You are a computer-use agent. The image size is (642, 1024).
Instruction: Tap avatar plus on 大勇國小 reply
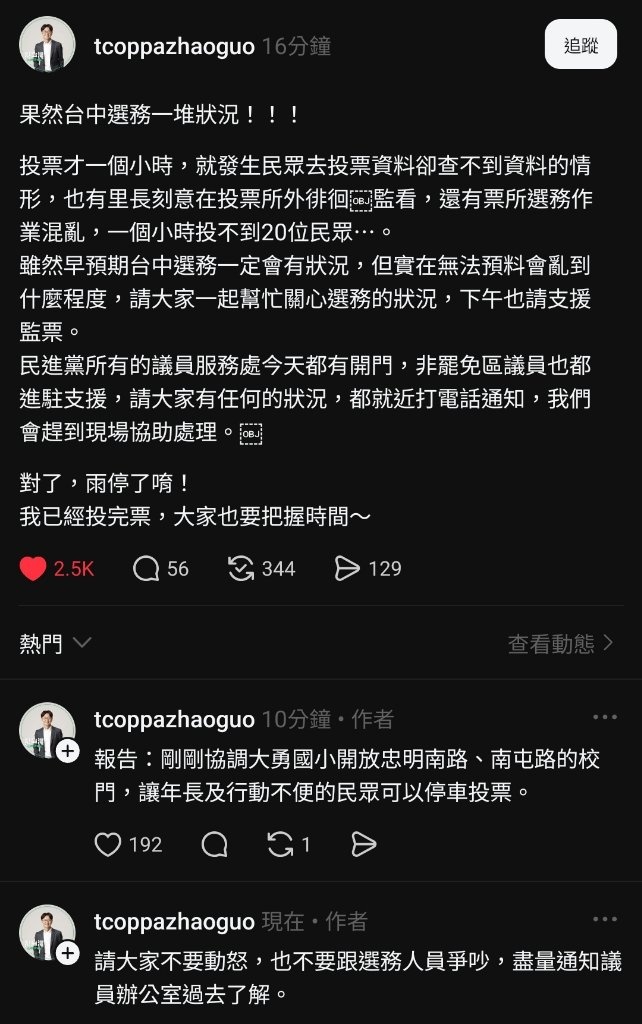click(x=68, y=751)
